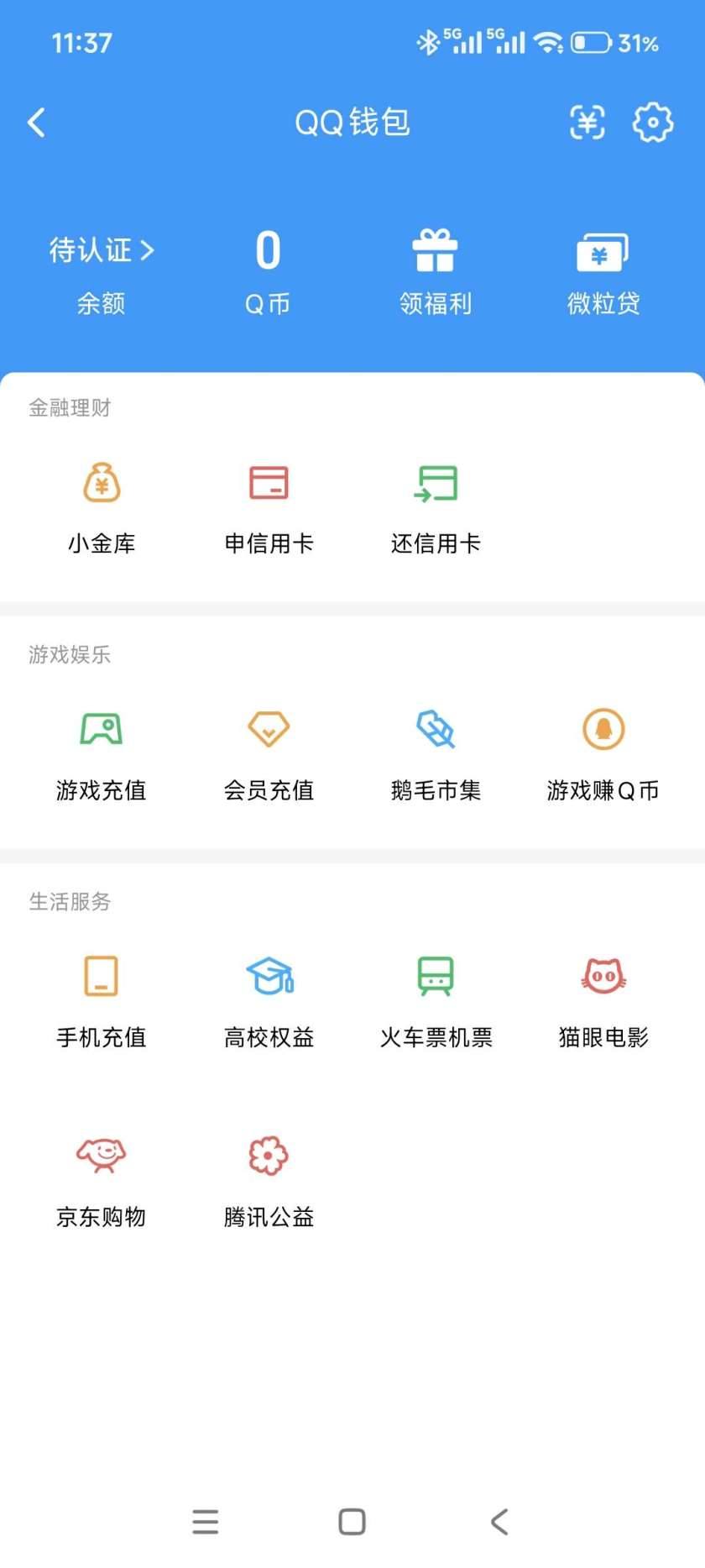Expand 待认证 verification details
The width and height of the screenshot is (705, 1568).
(x=100, y=249)
